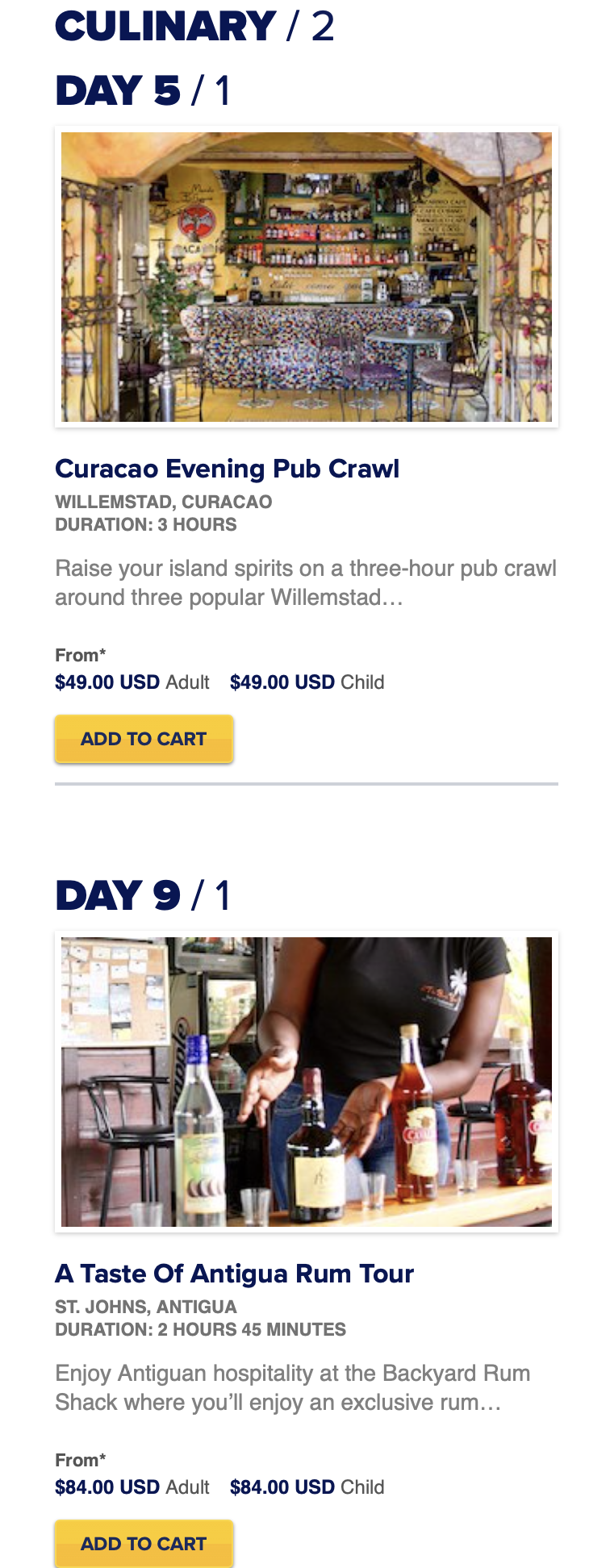Click the divider line below the pub crawl listing
Image resolution: width=610 pixels, height=1568 pixels.
307,783
